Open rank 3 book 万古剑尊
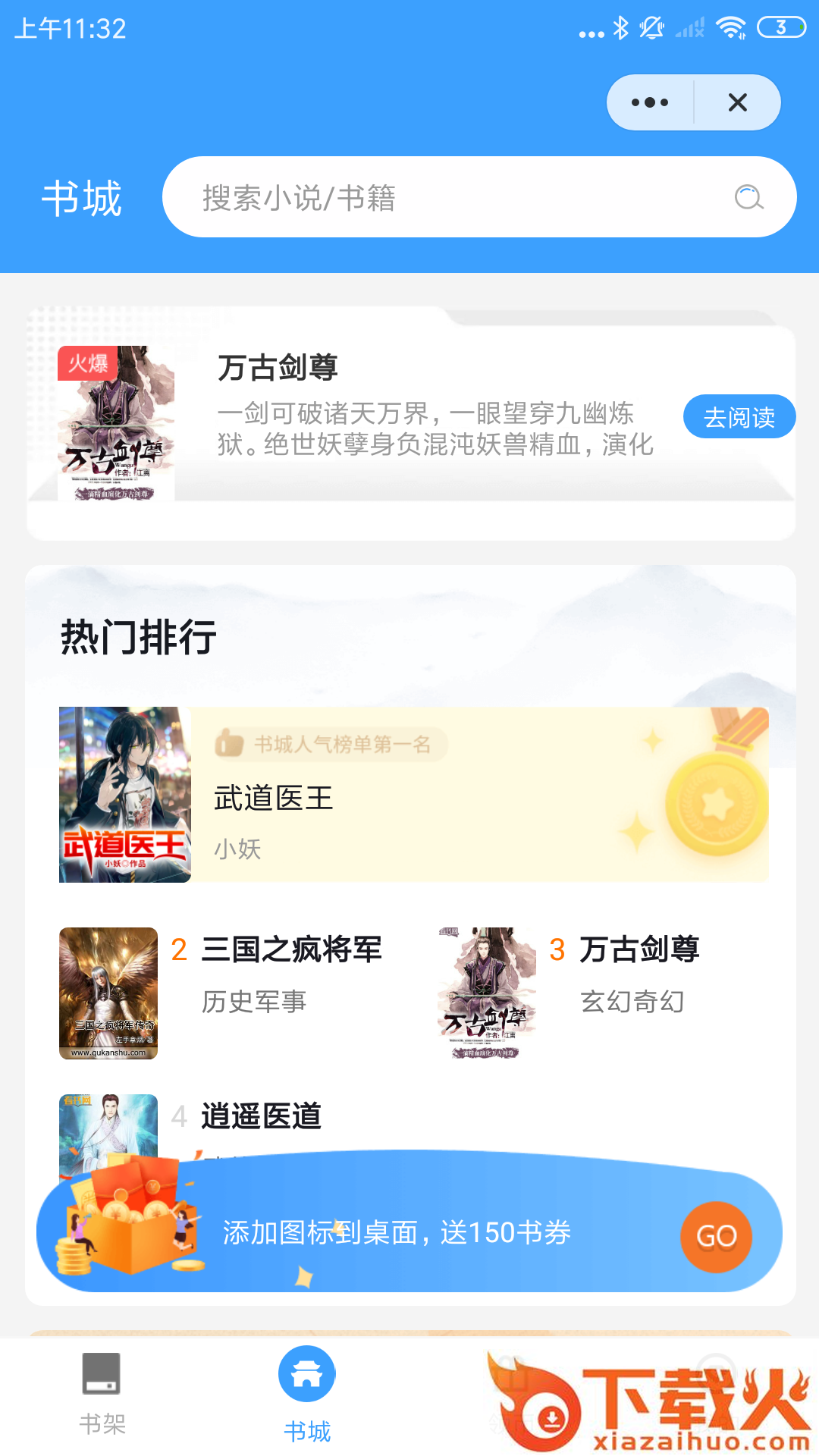This screenshot has width=819, height=1456. point(639,949)
